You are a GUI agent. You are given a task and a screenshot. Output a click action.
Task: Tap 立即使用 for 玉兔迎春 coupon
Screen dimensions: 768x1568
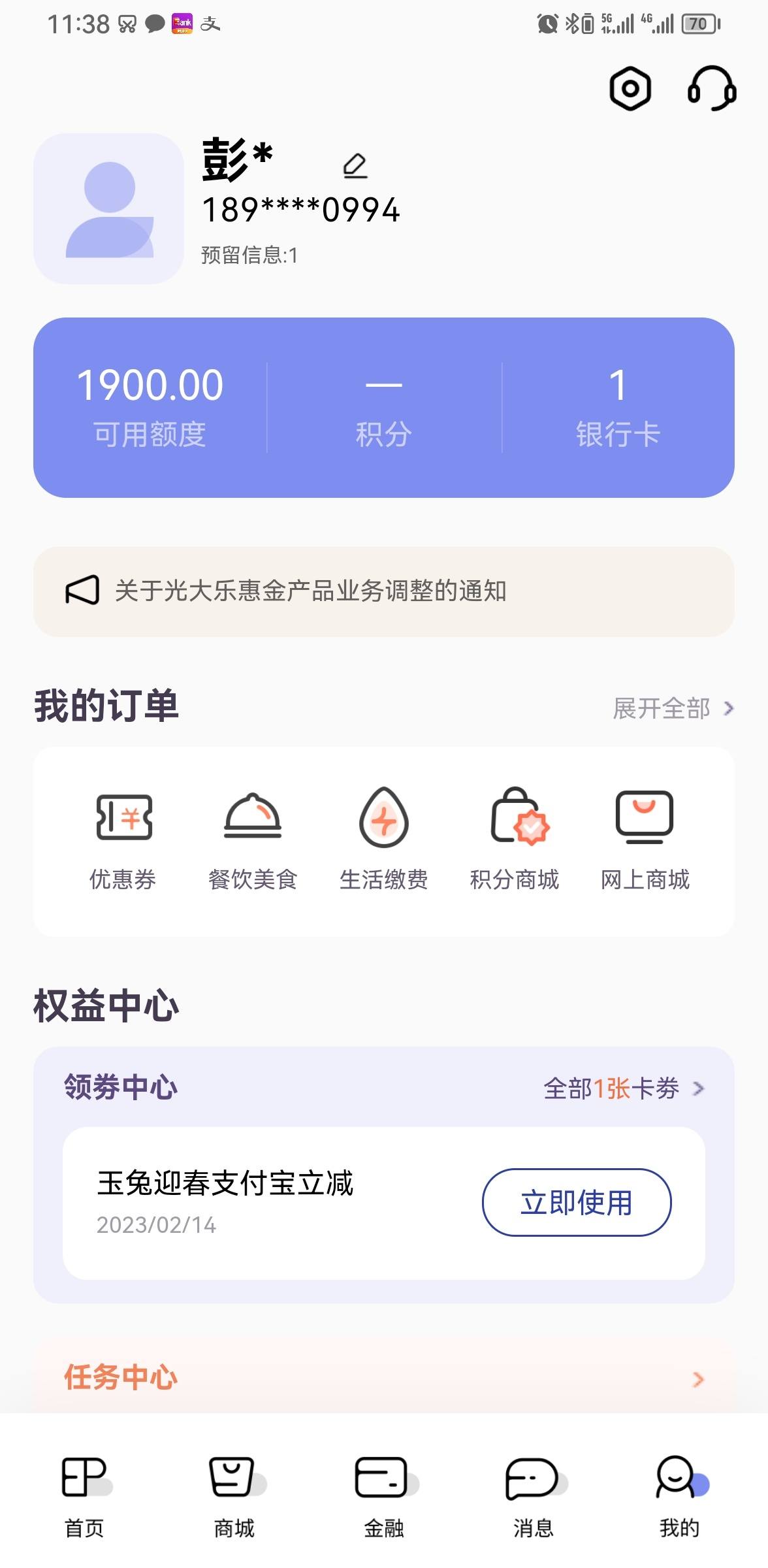point(577,1202)
